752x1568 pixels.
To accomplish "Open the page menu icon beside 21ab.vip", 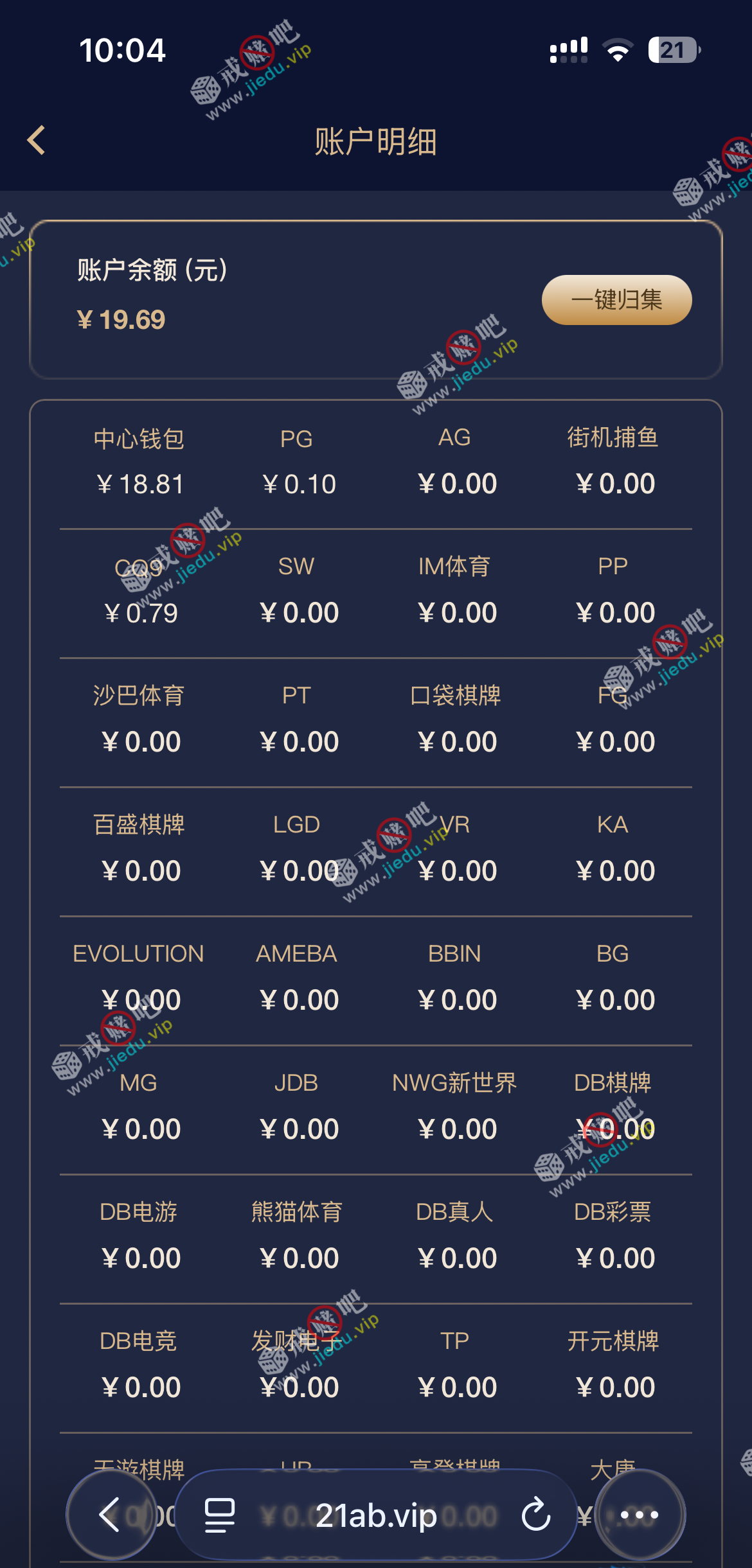I will click(219, 1515).
